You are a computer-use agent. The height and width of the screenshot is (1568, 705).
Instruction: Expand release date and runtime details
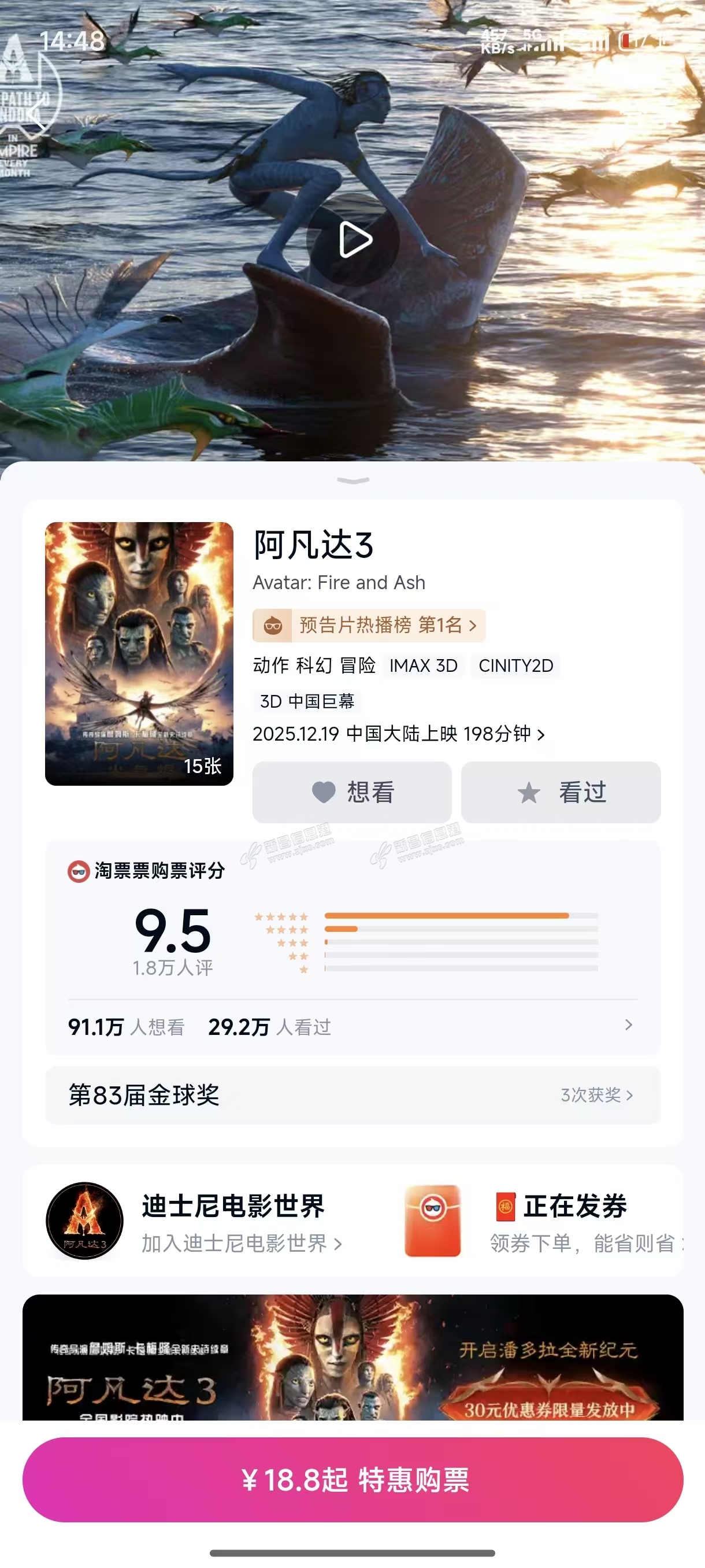(398, 734)
